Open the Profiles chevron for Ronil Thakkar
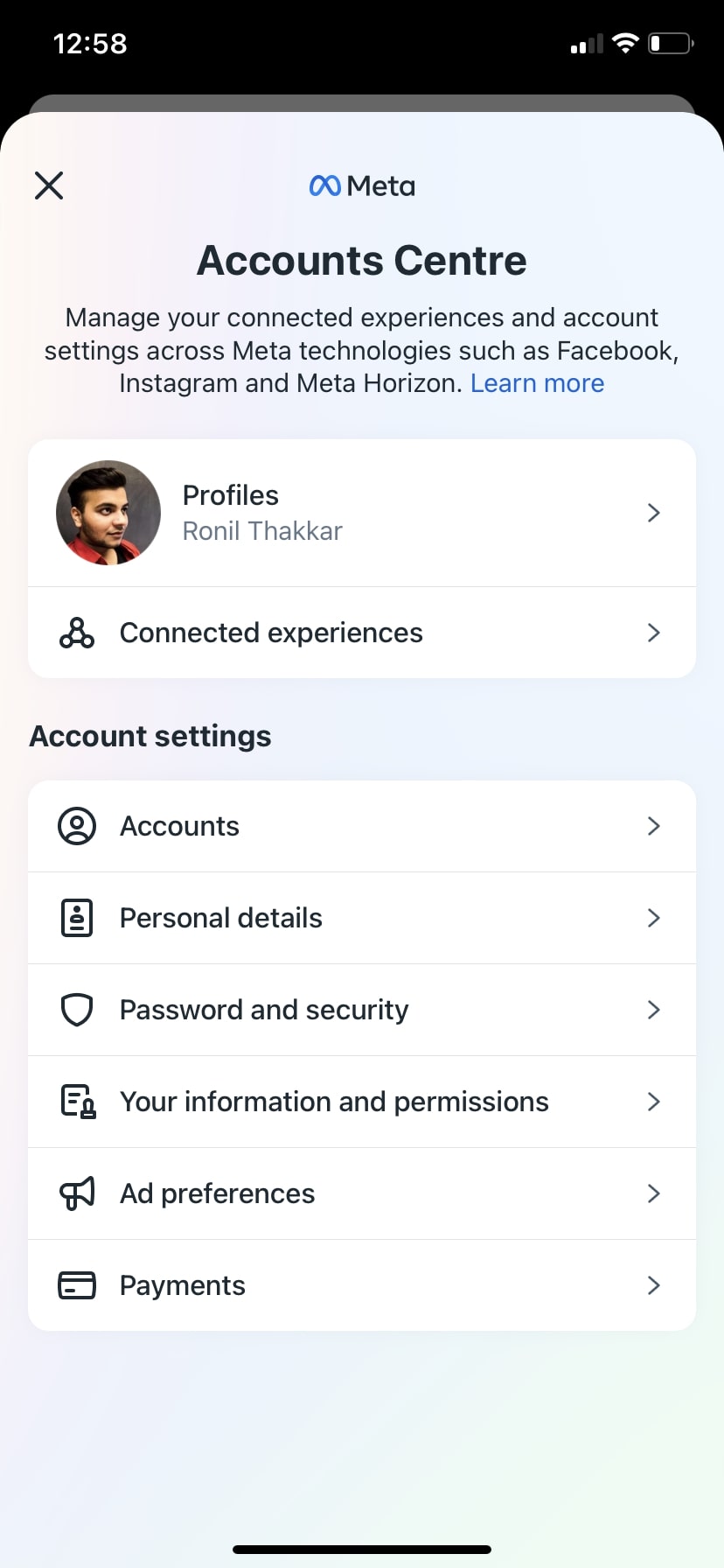The width and height of the screenshot is (724, 1568). 653,513
